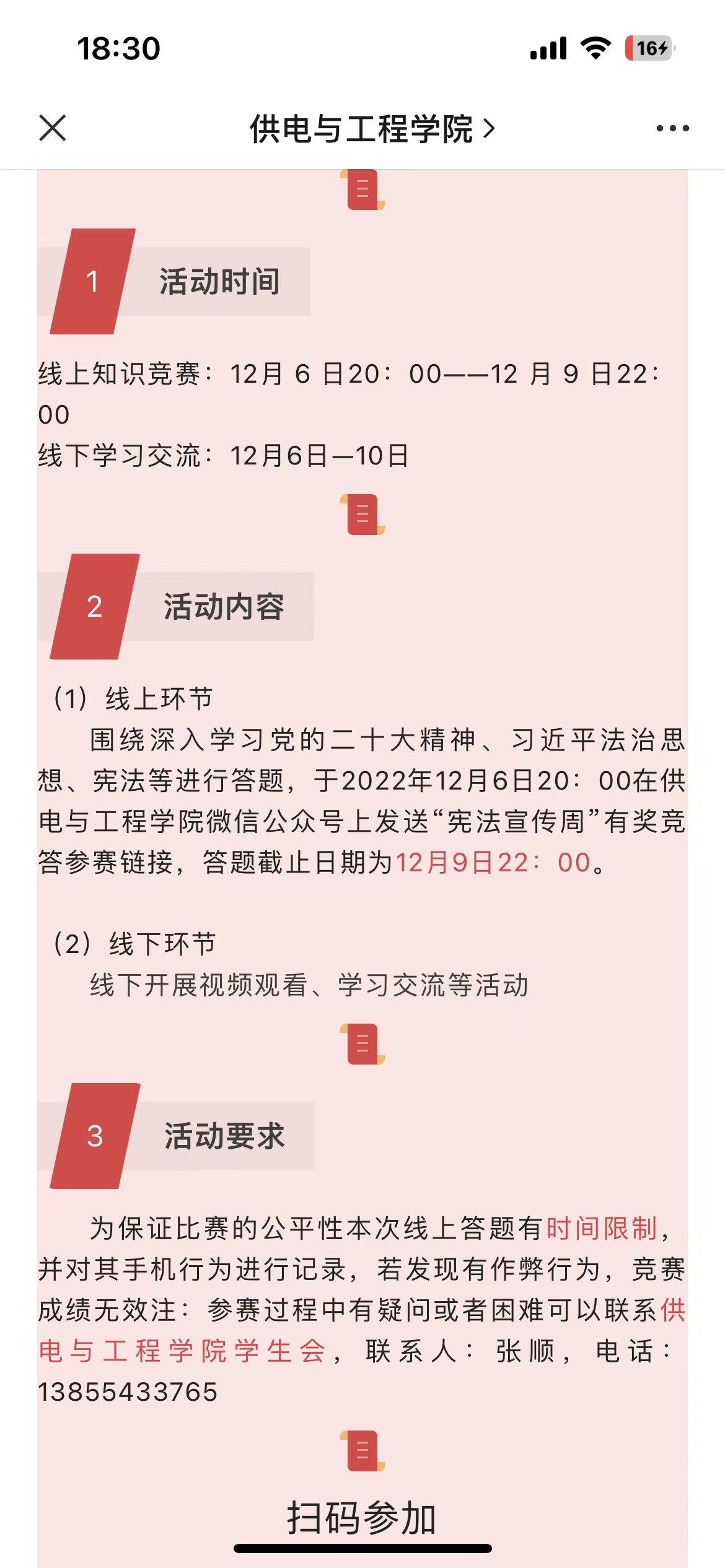
Task: Close the article page
Action: coord(53,128)
